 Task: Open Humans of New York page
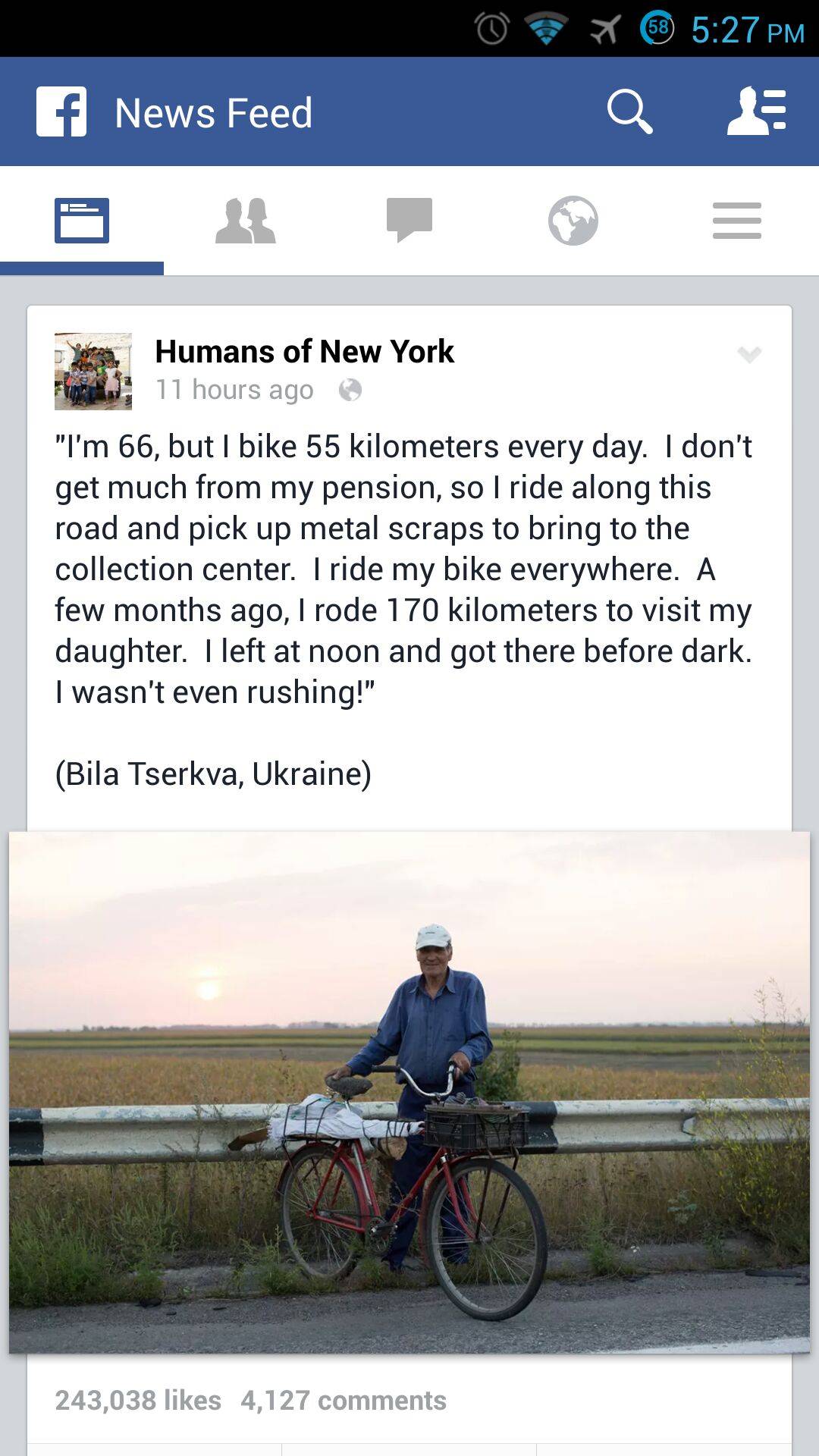(x=304, y=350)
